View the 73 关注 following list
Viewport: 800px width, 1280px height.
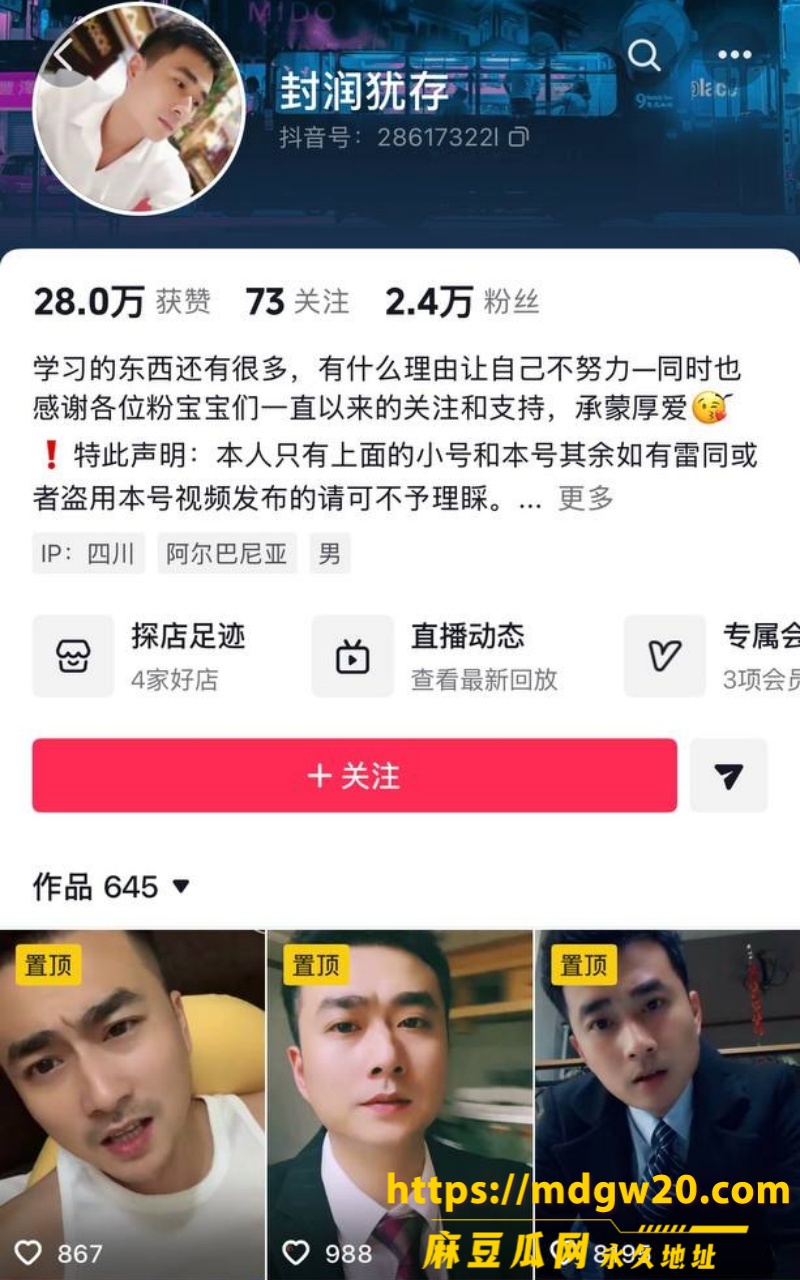297,301
